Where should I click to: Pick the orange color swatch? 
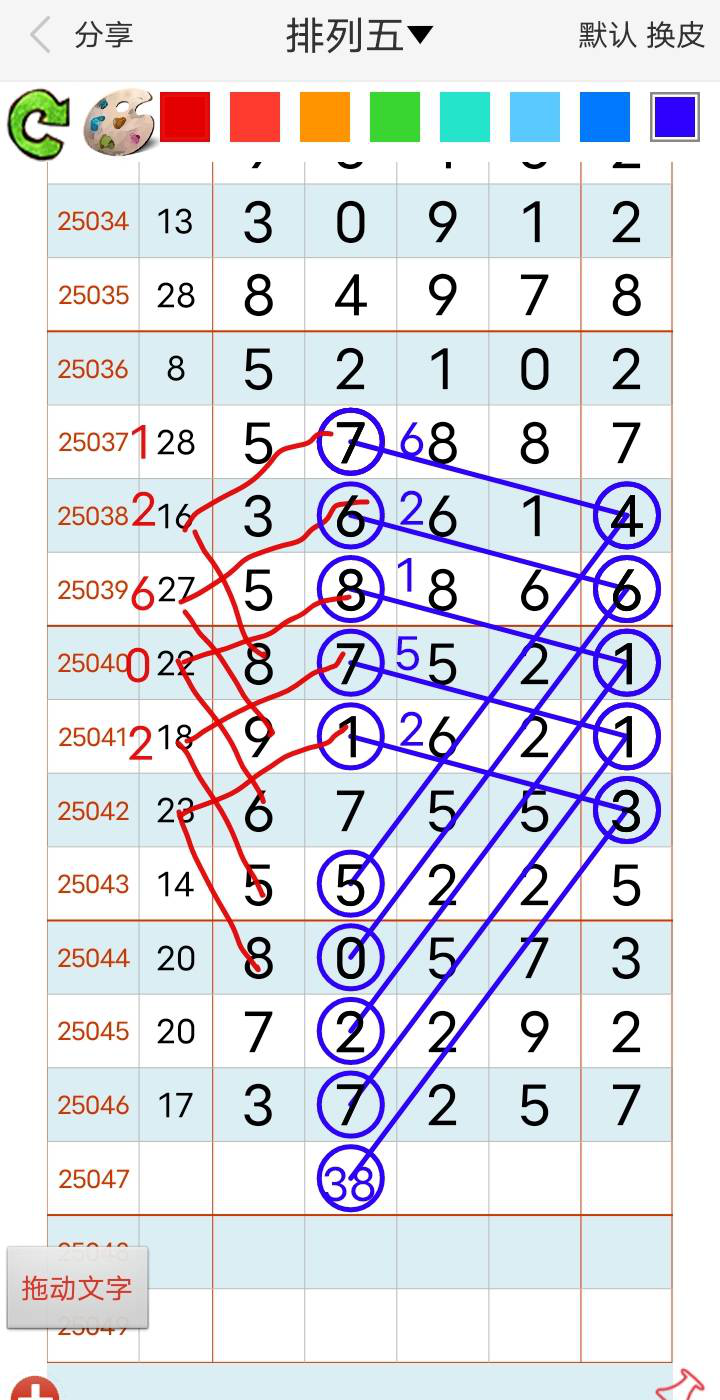pyautogui.click(x=325, y=117)
